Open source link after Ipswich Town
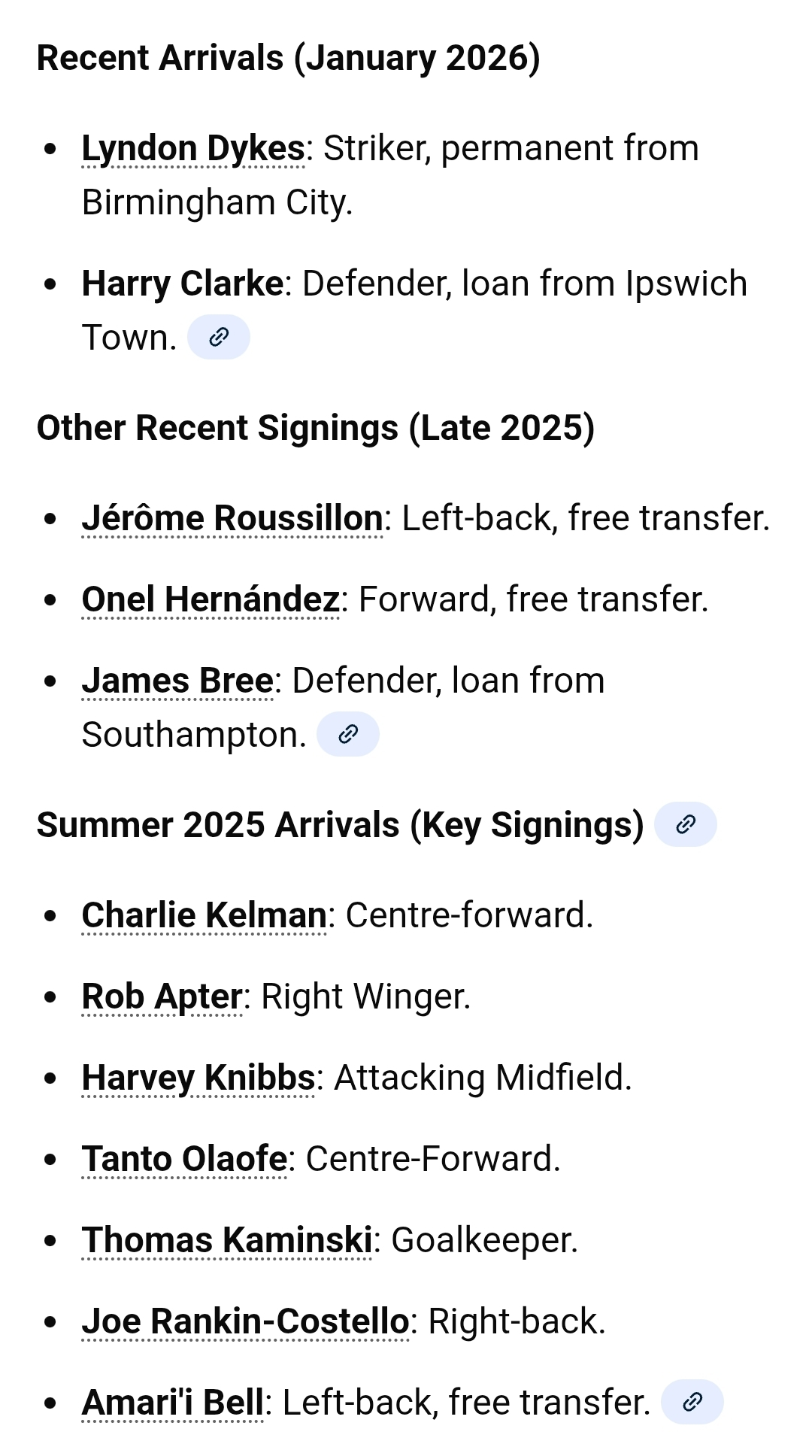Image resolution: width=812 pixels, height=1456 pixels. (x=218, y=337)
